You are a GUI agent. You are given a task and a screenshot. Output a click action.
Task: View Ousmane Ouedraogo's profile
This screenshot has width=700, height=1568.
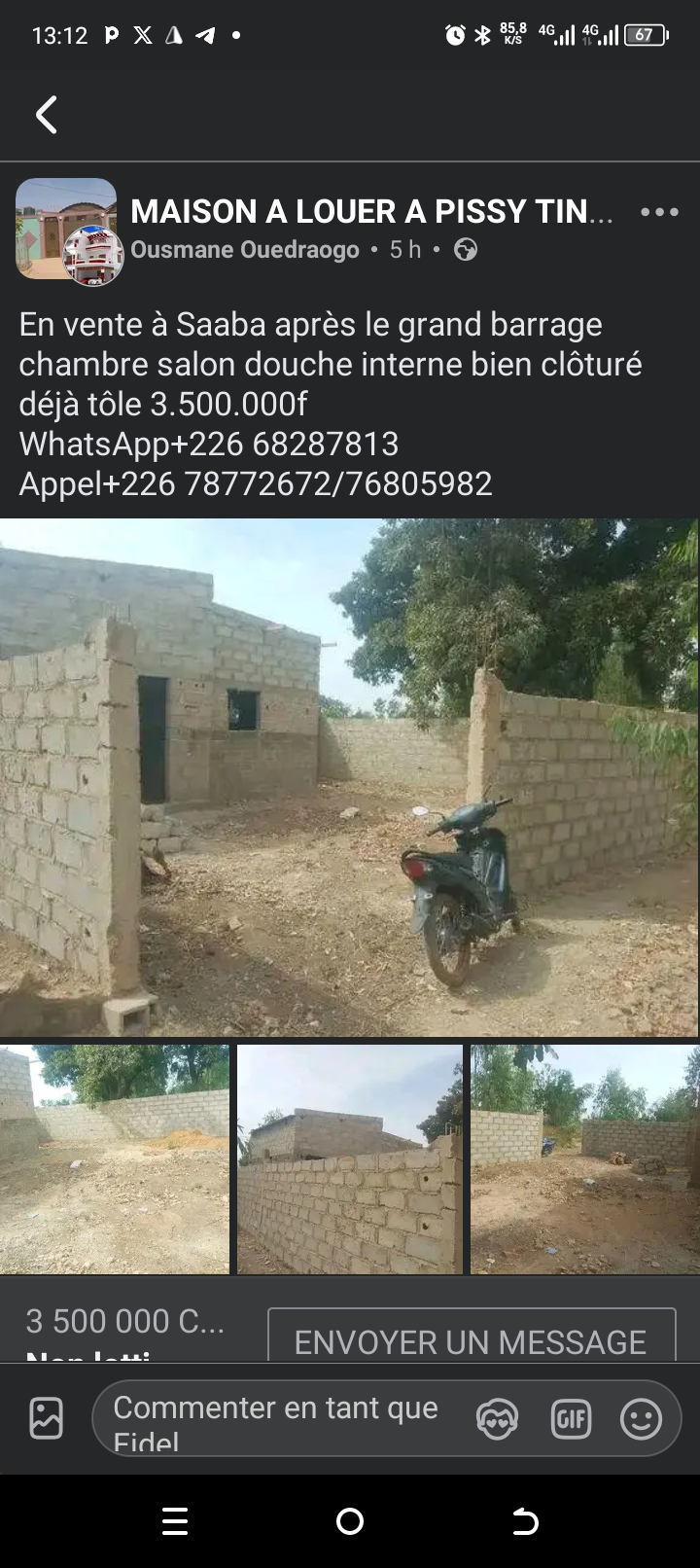(245, 250)
